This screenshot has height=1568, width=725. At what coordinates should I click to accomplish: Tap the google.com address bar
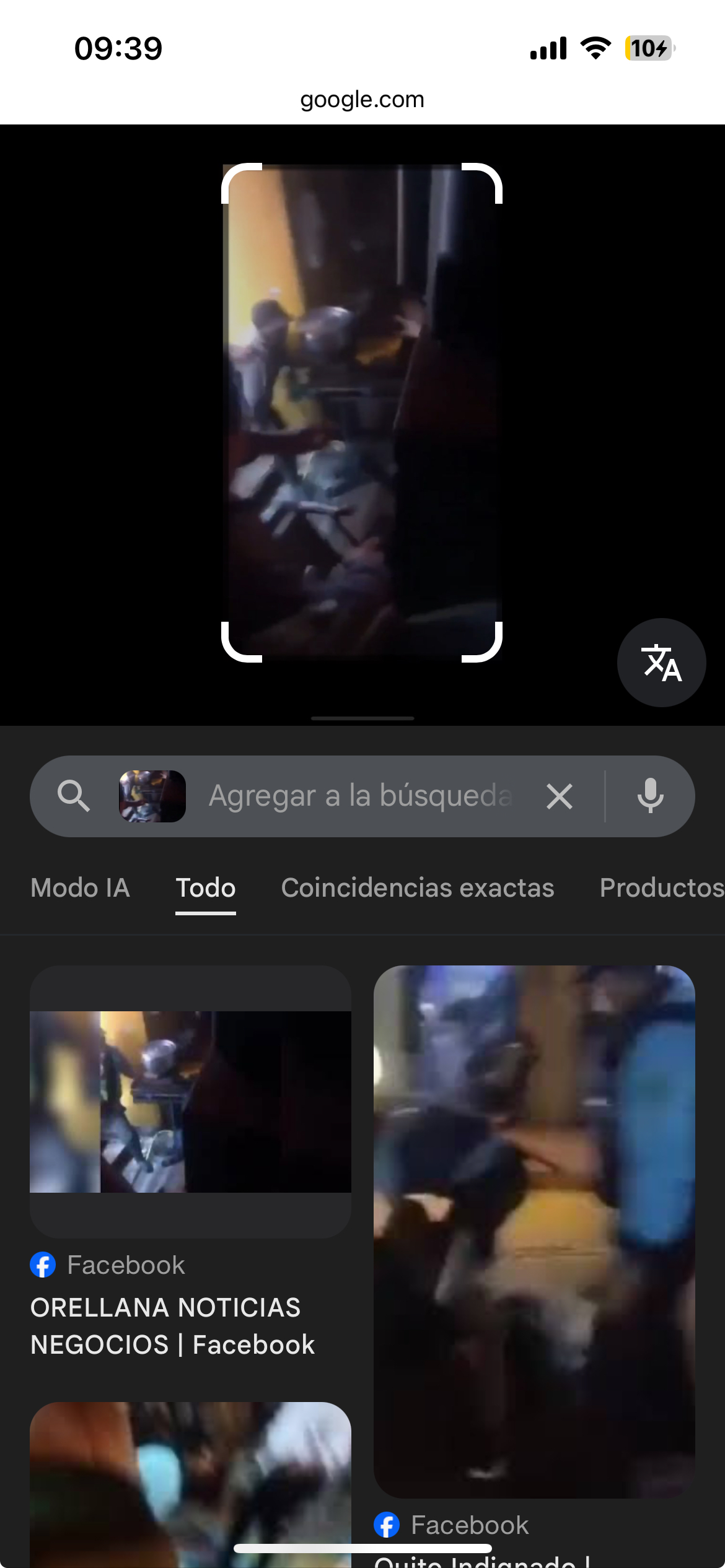[362, 100]
